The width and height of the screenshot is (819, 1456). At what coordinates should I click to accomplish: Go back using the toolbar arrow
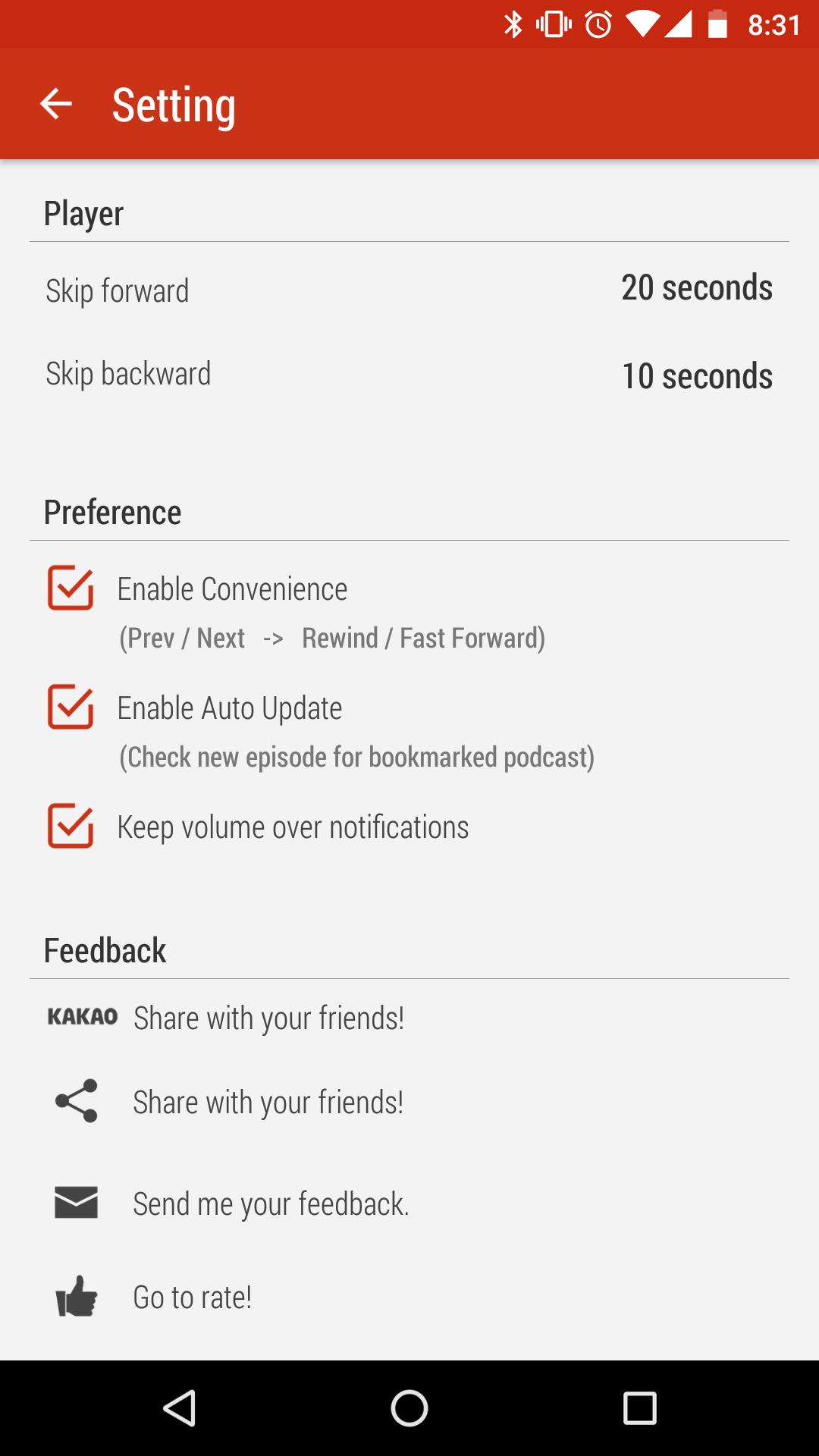56,104
